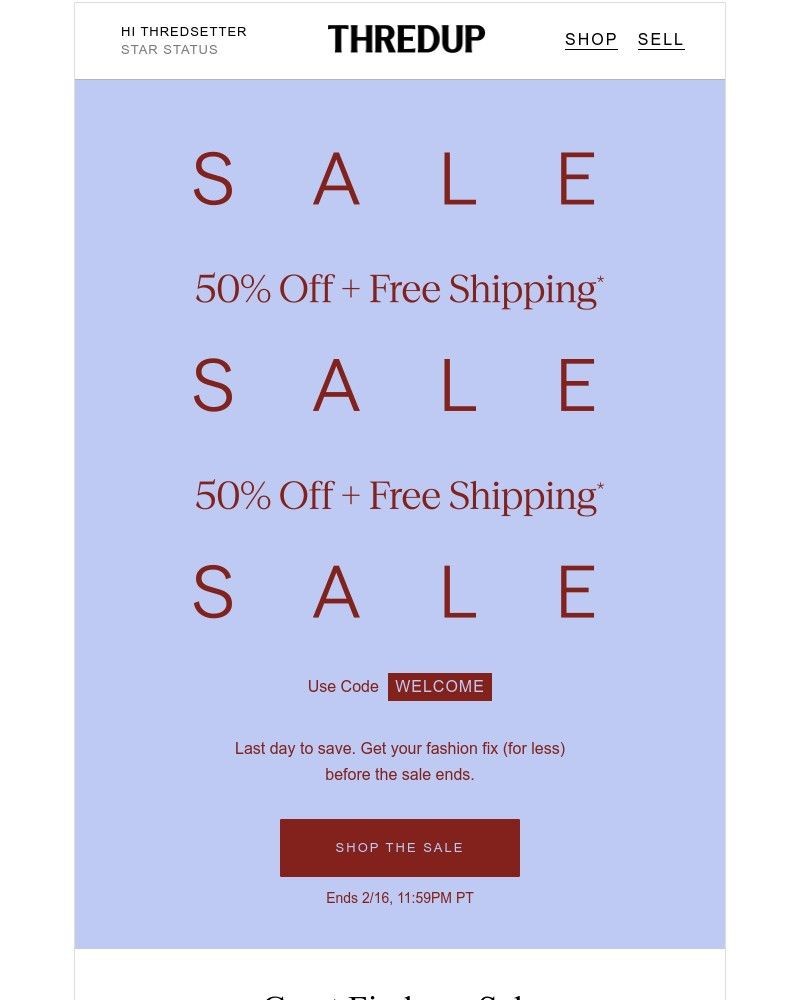The image size is (800, 1000).
Task: Click the THREDUP logo
Action: coord(404,39)
